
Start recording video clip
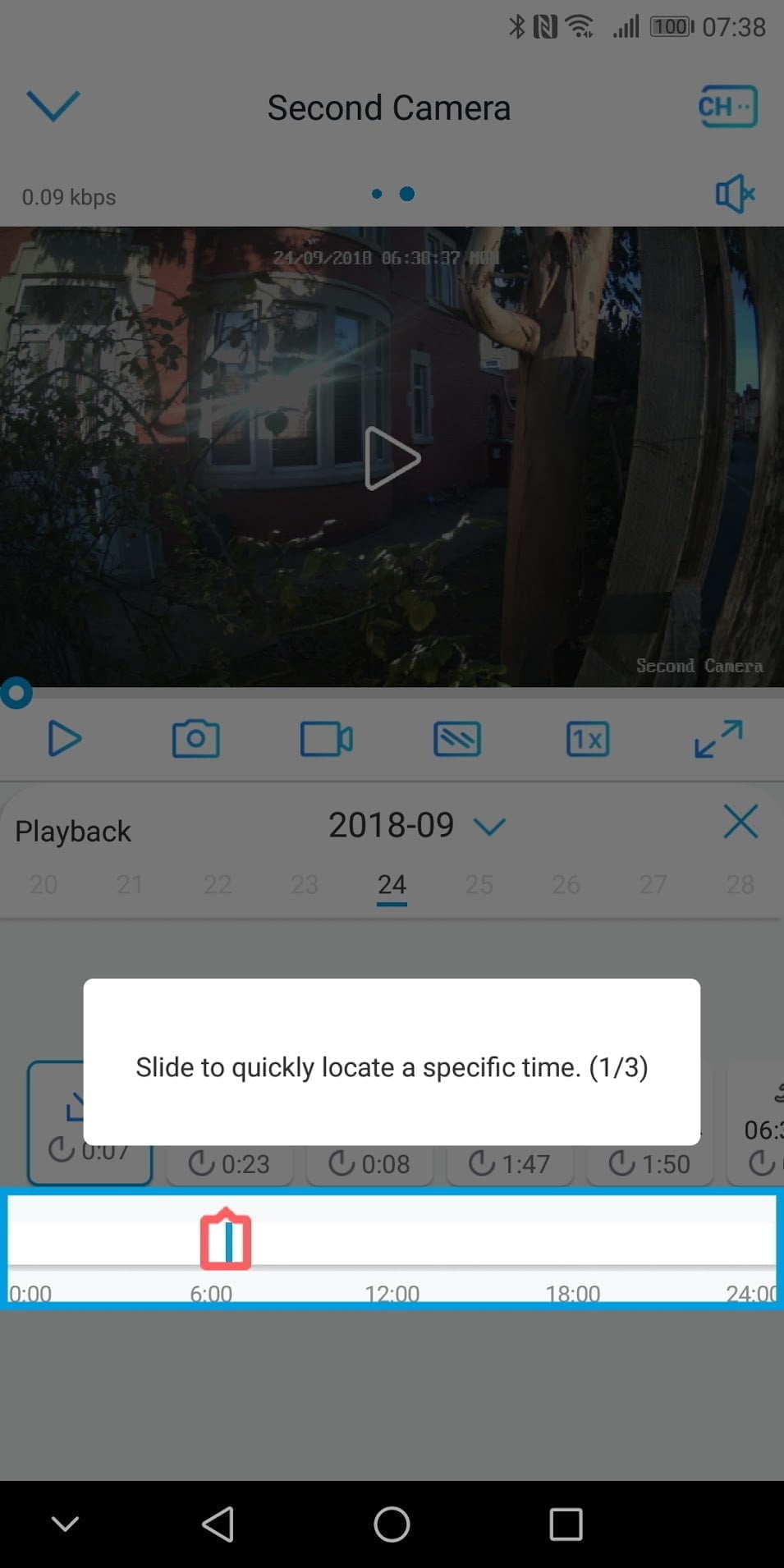coord(326,738)
